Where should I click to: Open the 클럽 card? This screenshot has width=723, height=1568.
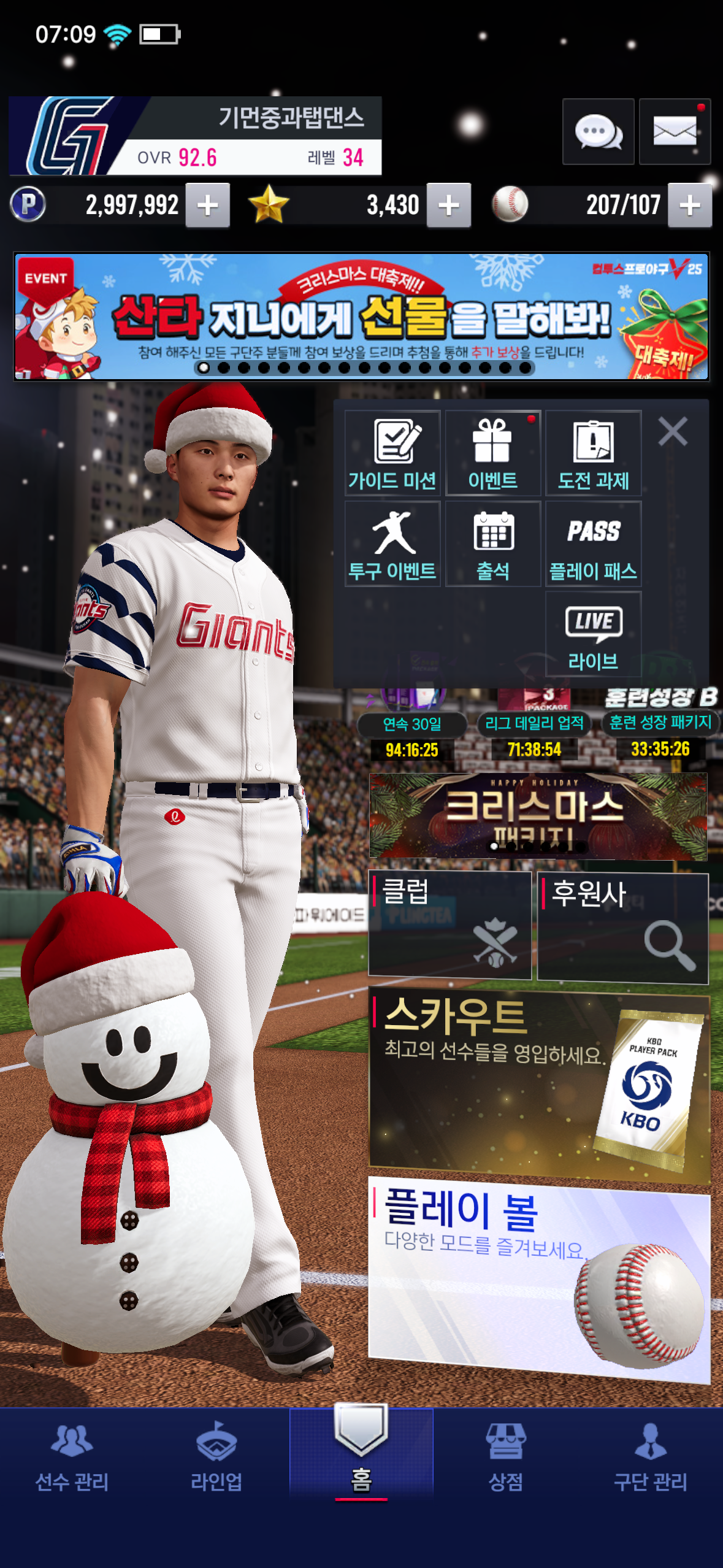coord(449,924)
